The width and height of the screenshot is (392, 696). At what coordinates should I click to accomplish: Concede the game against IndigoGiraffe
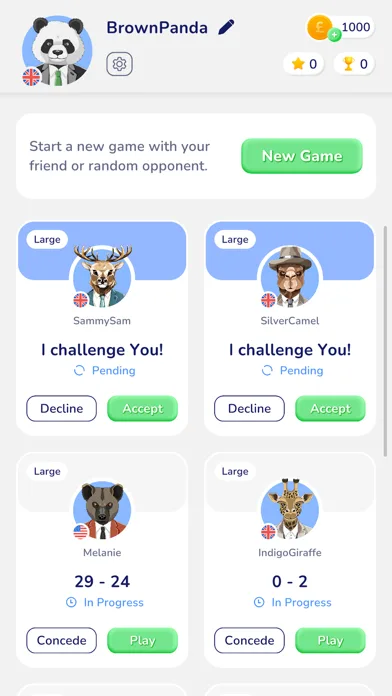click(x=249, y=640)
